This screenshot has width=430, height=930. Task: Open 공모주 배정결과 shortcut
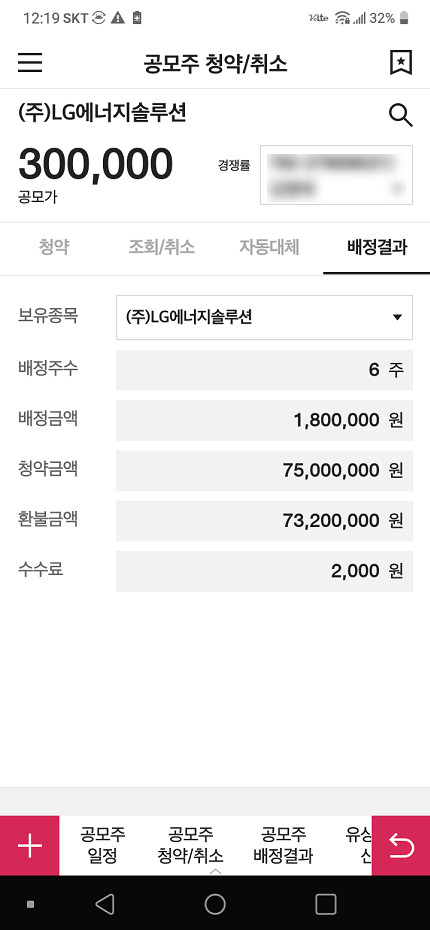[283, 845]
